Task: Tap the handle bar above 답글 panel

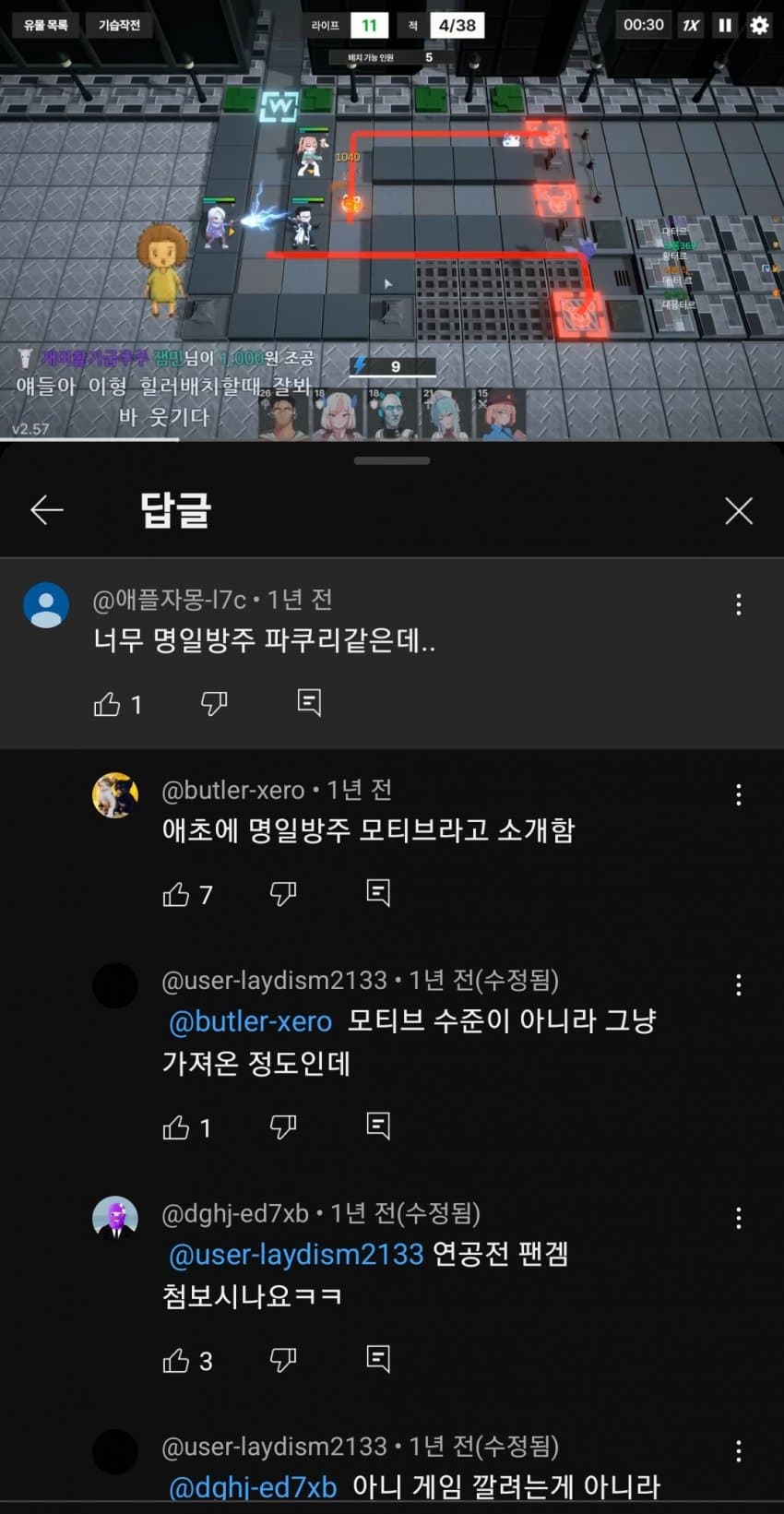Action: point(392,460)
